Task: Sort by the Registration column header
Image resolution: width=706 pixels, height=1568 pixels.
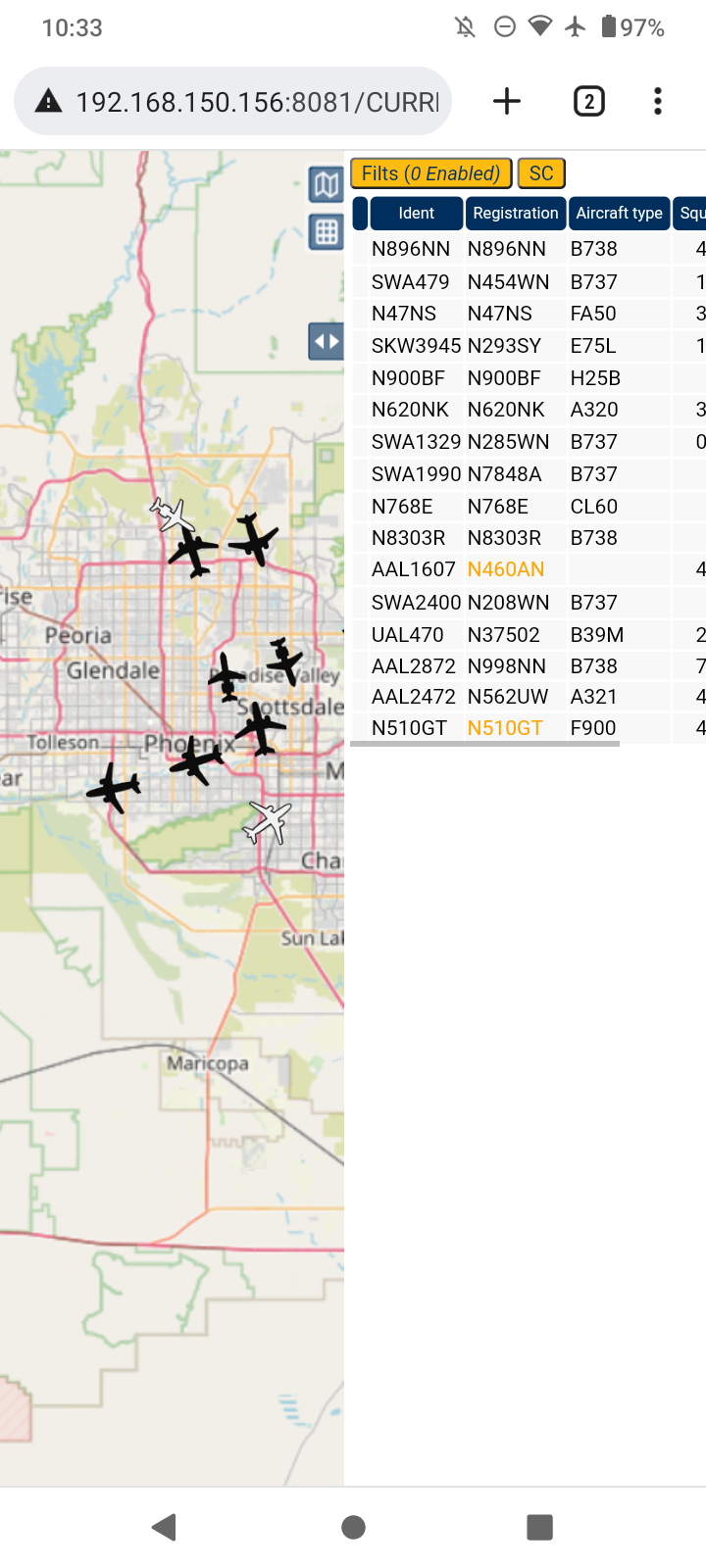Action: tap(516, 214)
